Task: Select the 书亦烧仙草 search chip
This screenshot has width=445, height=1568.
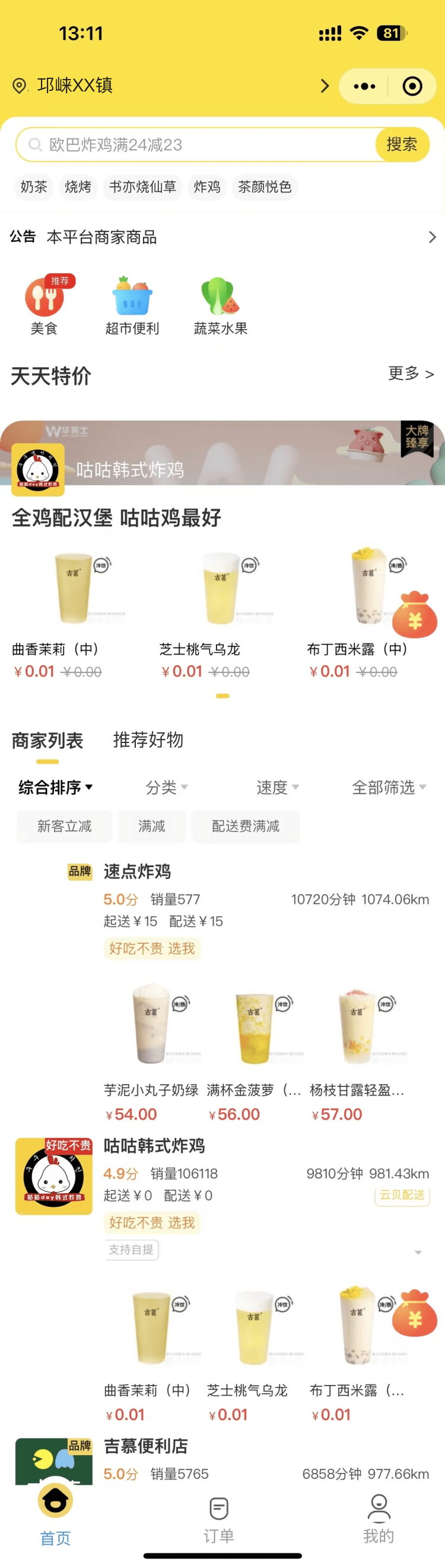Action: point(142,187)
